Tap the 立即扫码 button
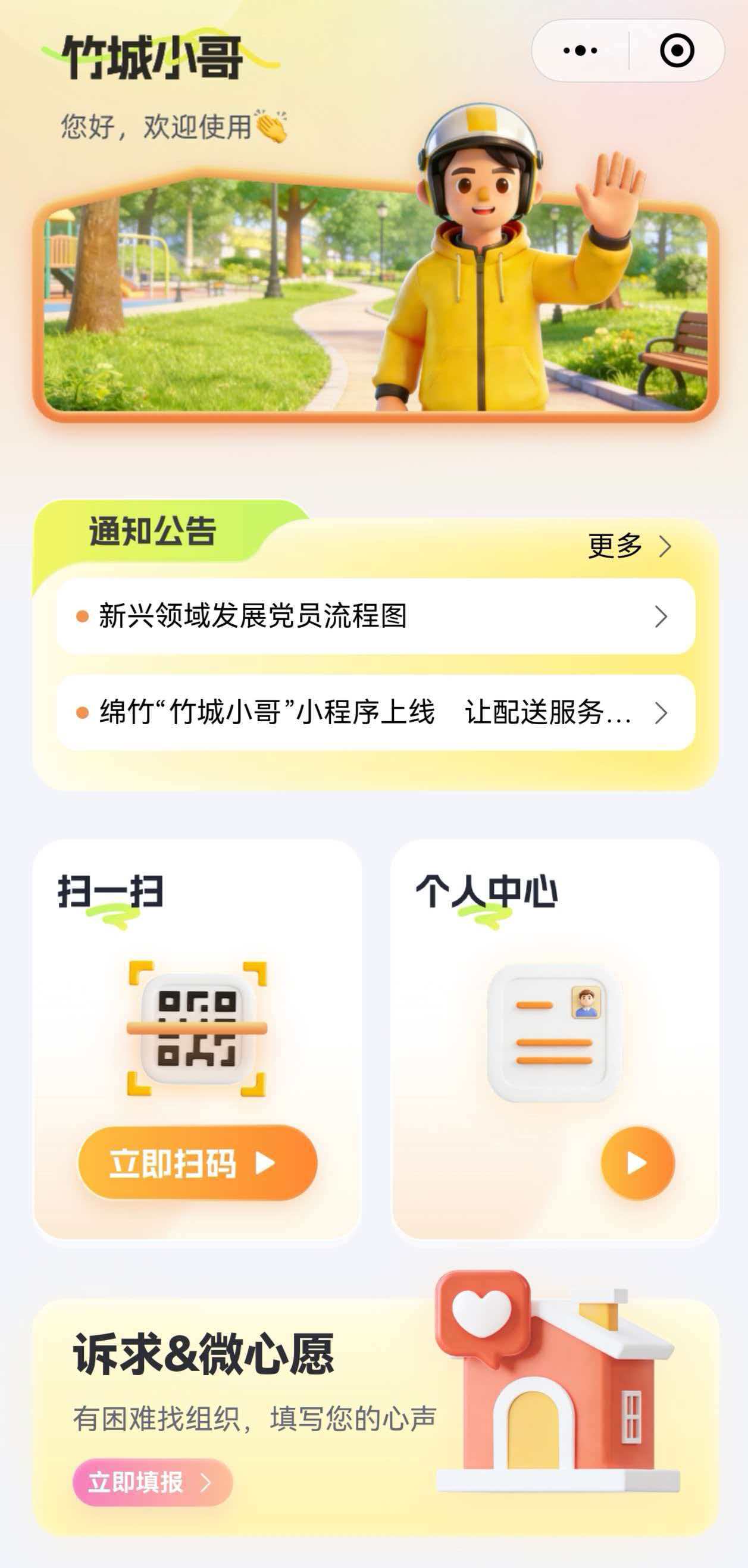The image size is (748, 1568). (x=197, y=1163)
